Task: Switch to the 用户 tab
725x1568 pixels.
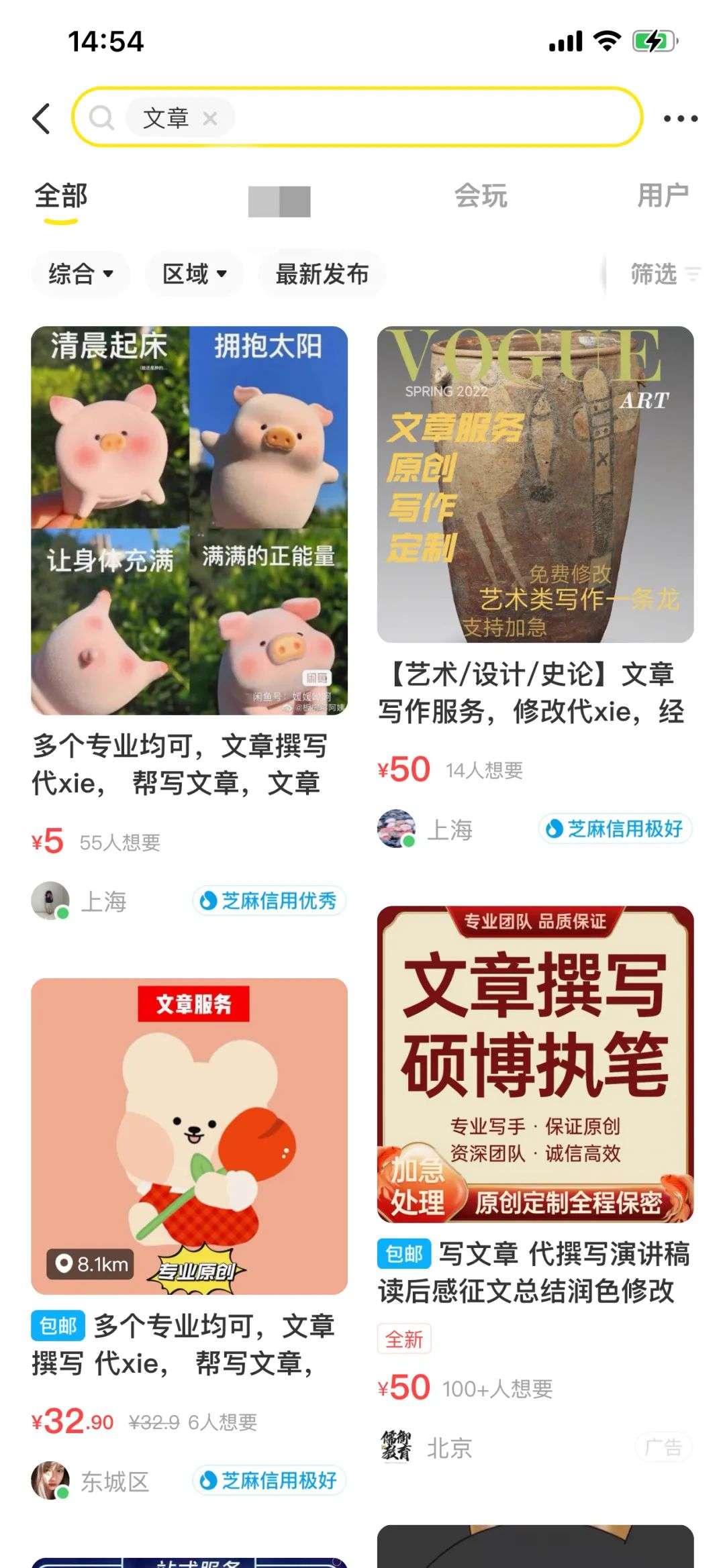Action: pos(663,196)
